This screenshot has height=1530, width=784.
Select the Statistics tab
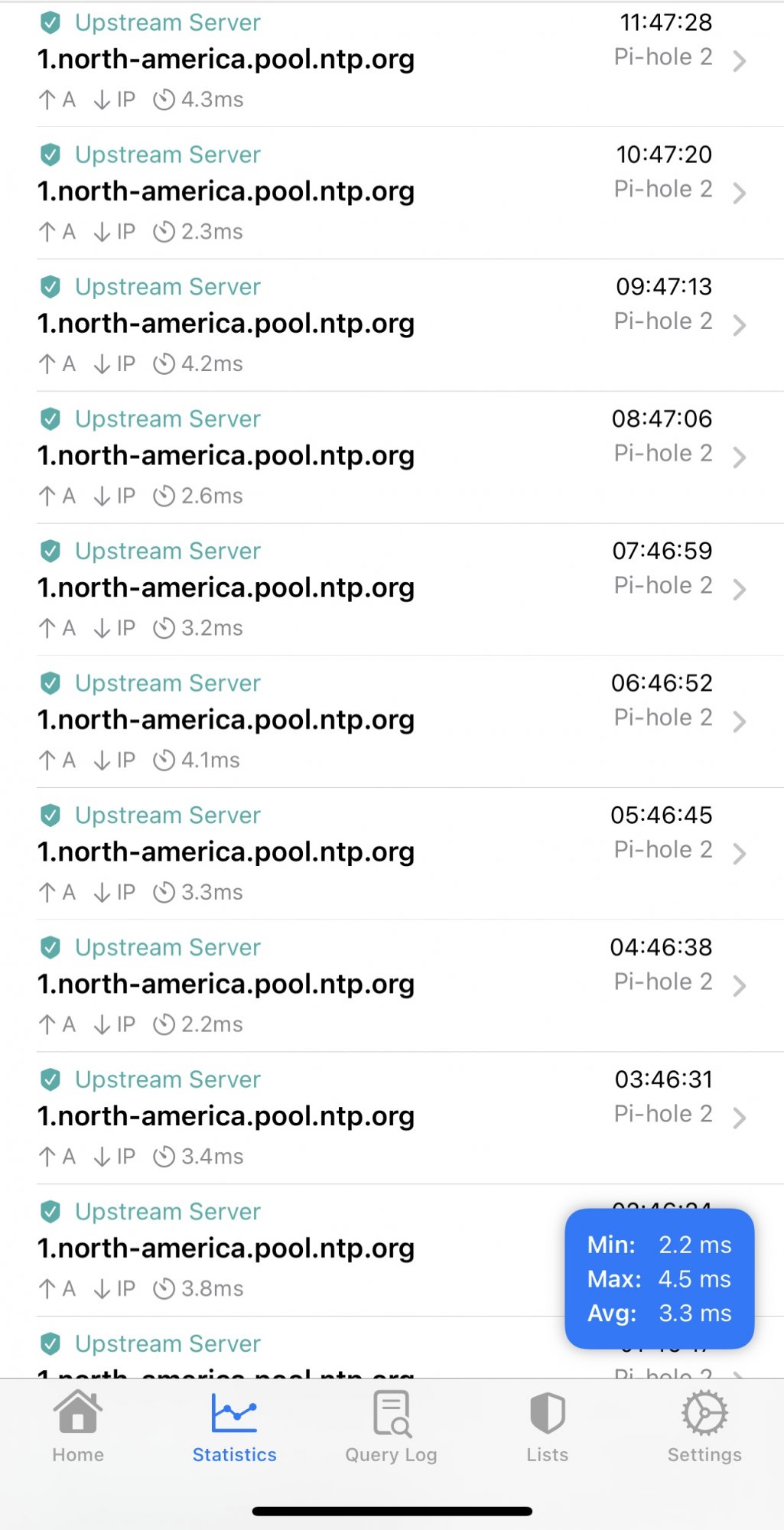[234, 1426]
